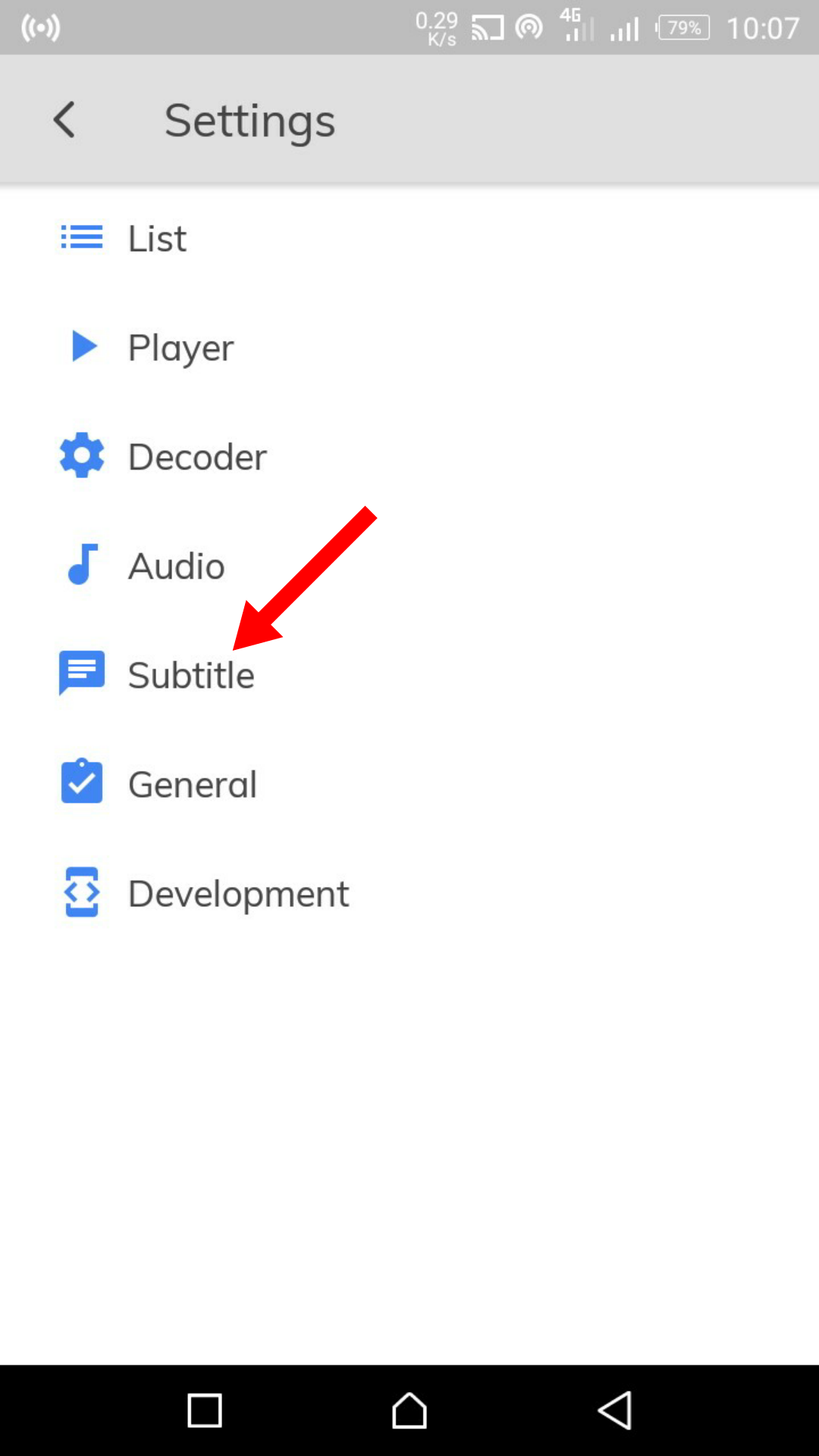Tap the Audio music-note icon
The image size is (819, 1456).
81,566
